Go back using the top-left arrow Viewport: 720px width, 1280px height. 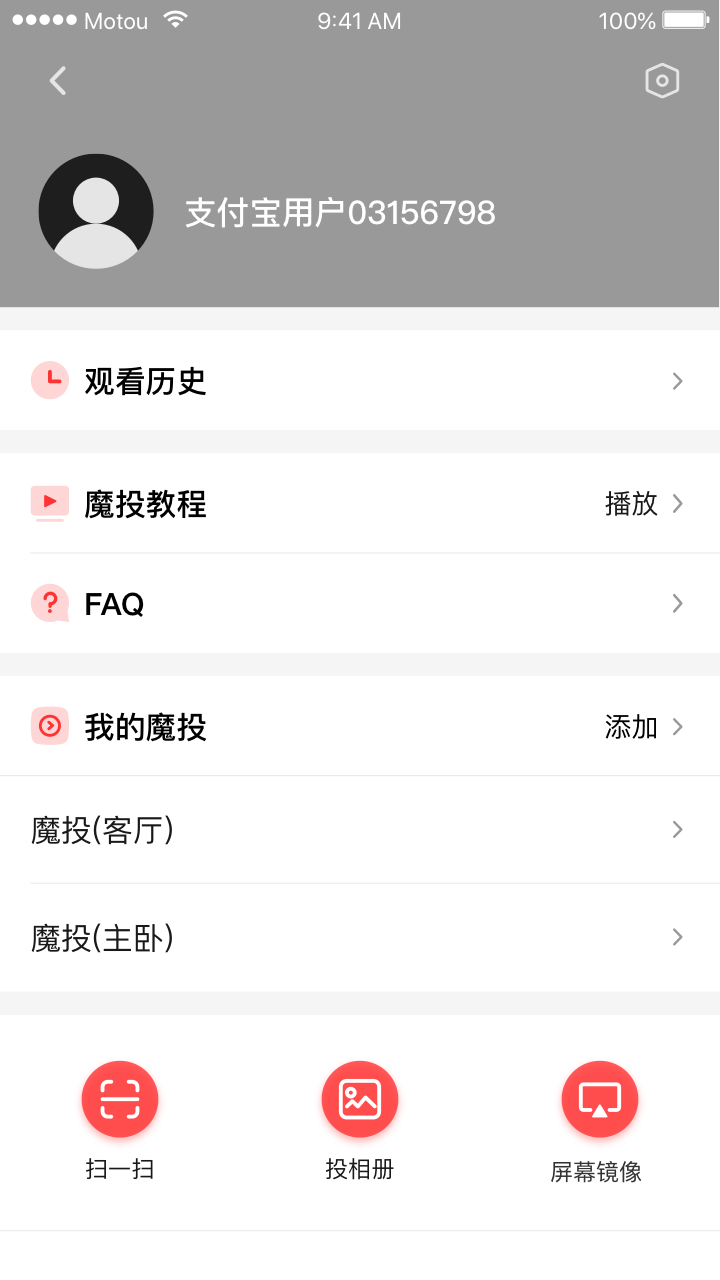click(58, 81)
